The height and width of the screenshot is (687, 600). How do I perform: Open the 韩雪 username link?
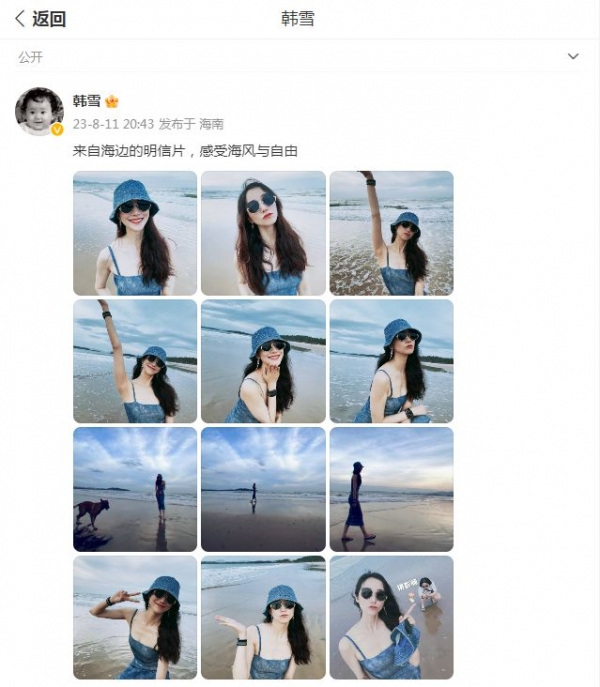tap(87, 101)
